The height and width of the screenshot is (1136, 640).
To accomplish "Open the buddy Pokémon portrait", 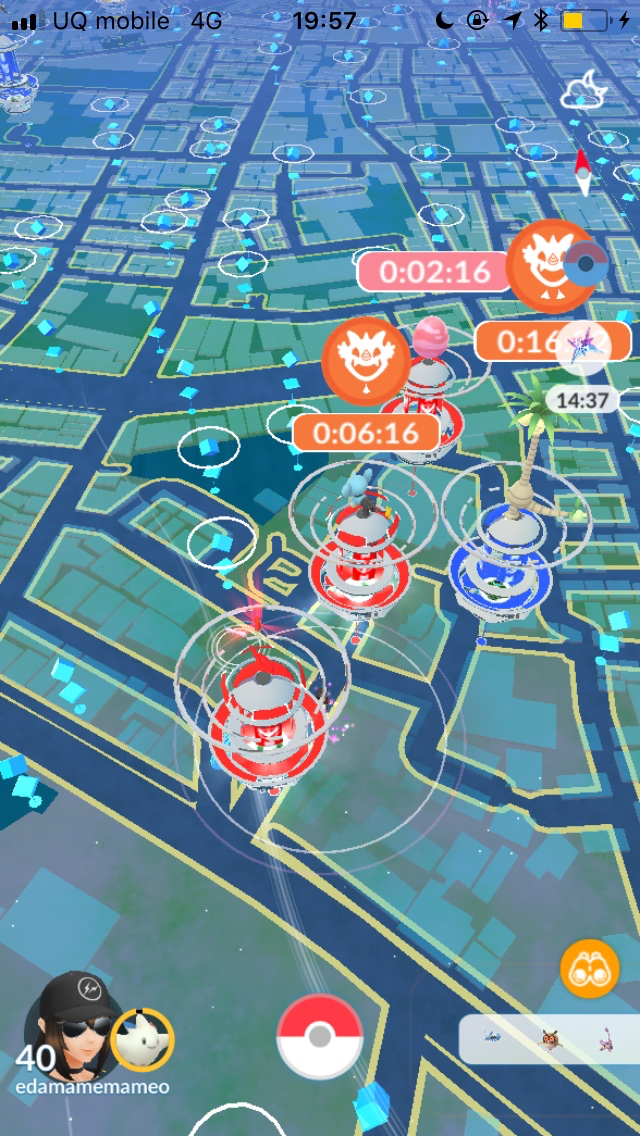I will point(142,1040).
